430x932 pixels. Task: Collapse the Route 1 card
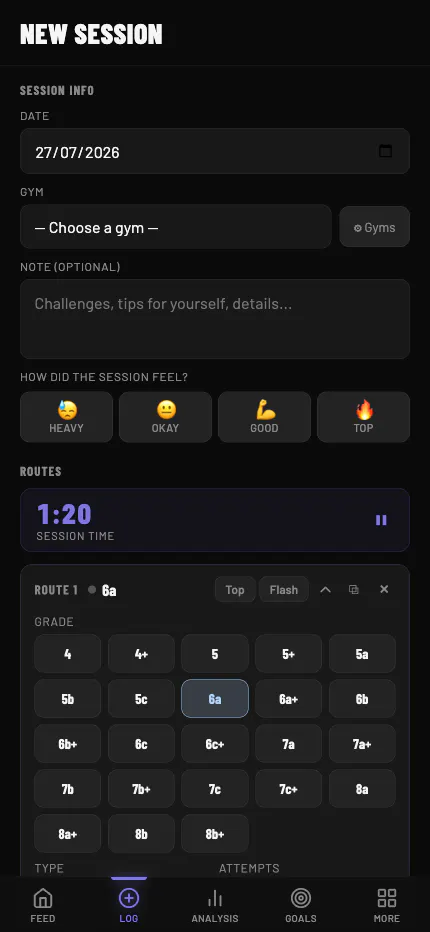coord(325,590)
